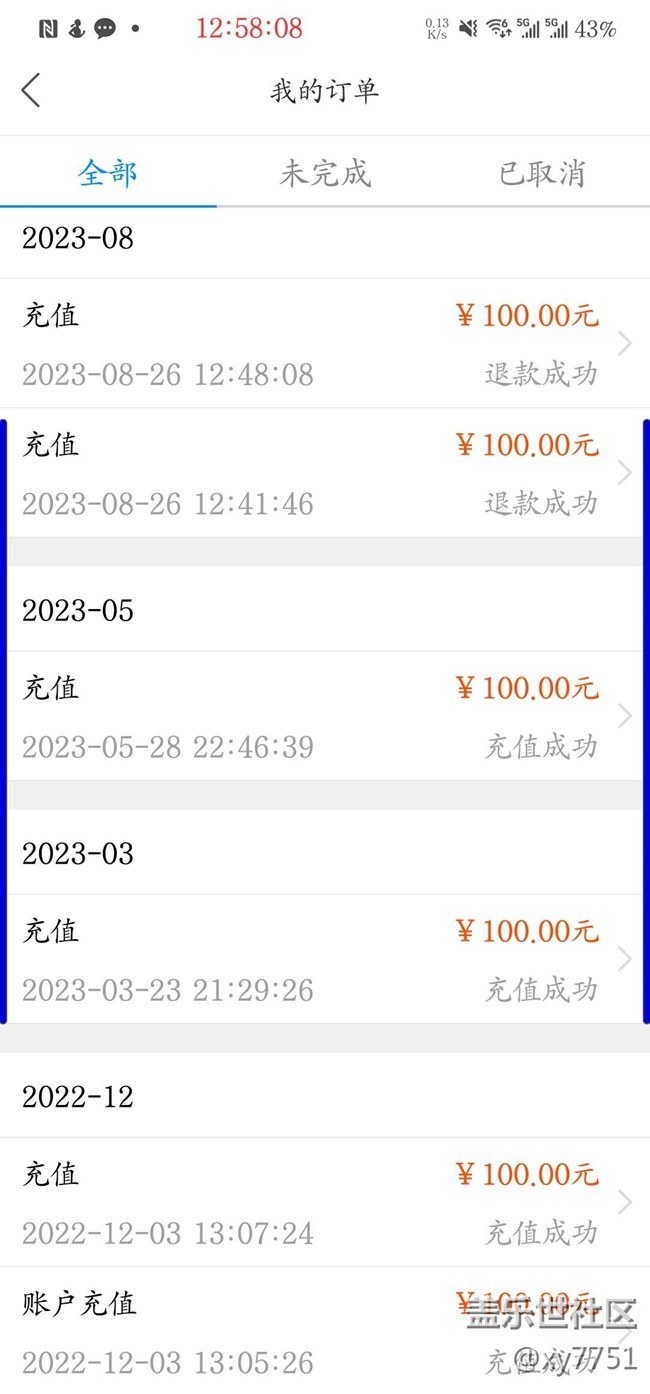The width and height of the screenshot is (650, 1394).
Task: View recharge order dated 2023-03-23 21:29:26
Action: [x=325, y=959]
